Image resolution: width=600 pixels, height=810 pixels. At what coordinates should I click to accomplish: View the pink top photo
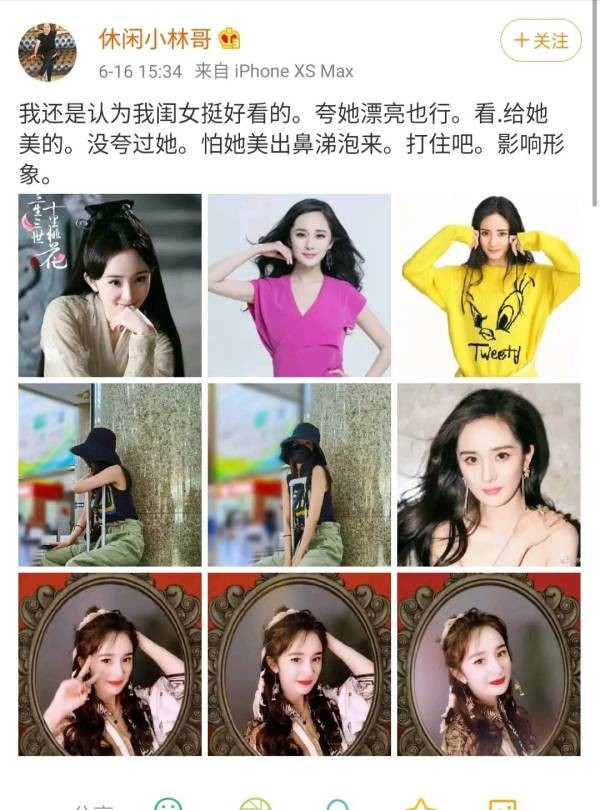(299, 285)
